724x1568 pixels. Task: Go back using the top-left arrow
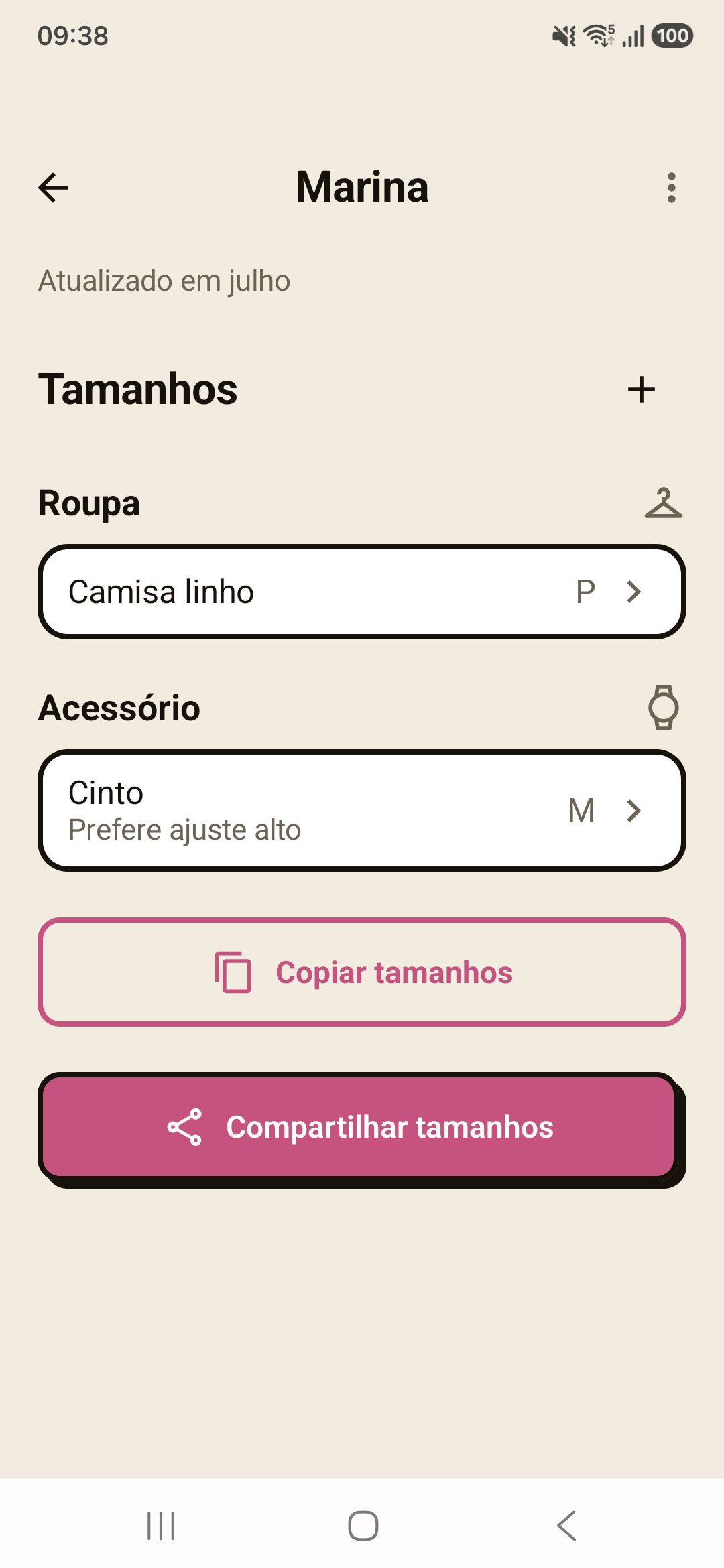tap(54, 188)
